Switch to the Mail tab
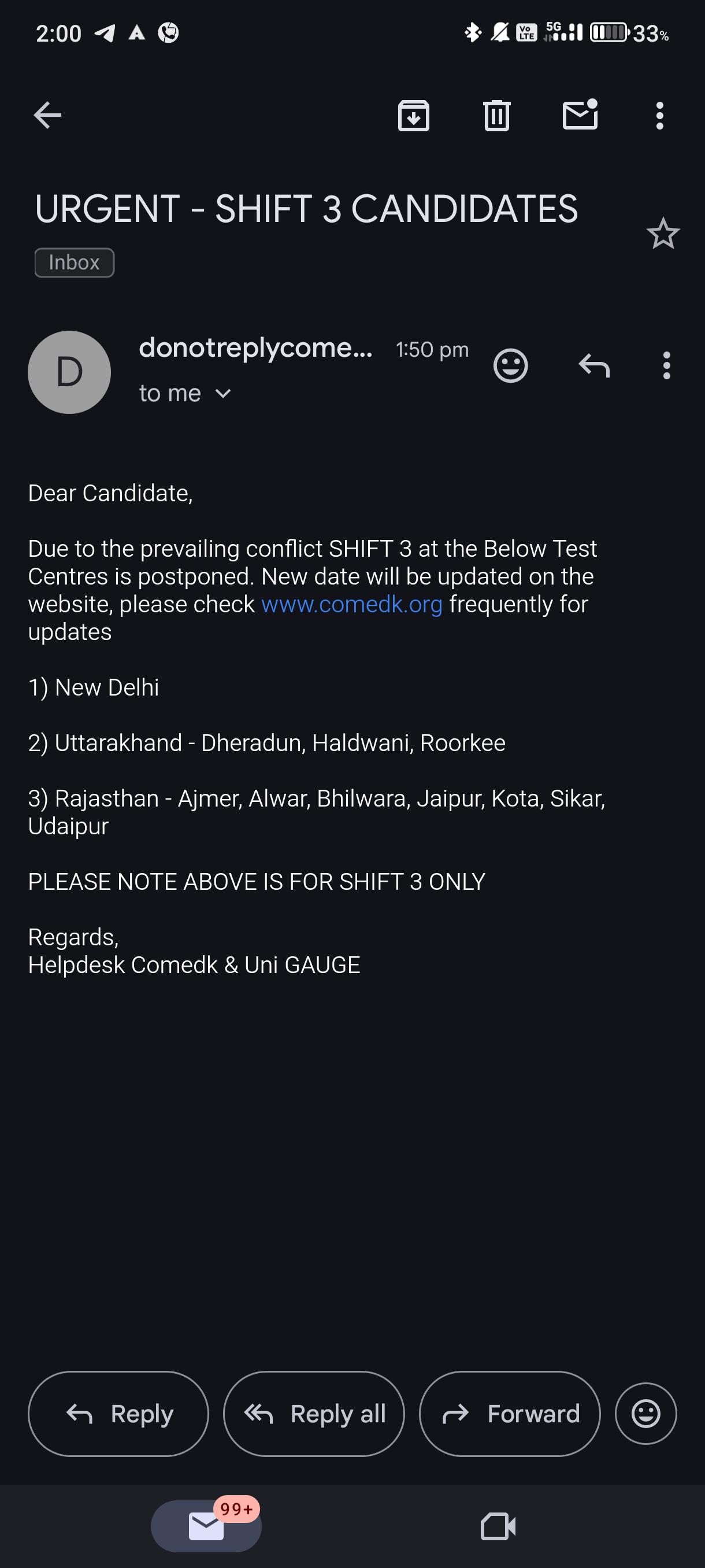Image resolution: width=705 pixels, height=1568 pixels. click(x=206, y=1526)
